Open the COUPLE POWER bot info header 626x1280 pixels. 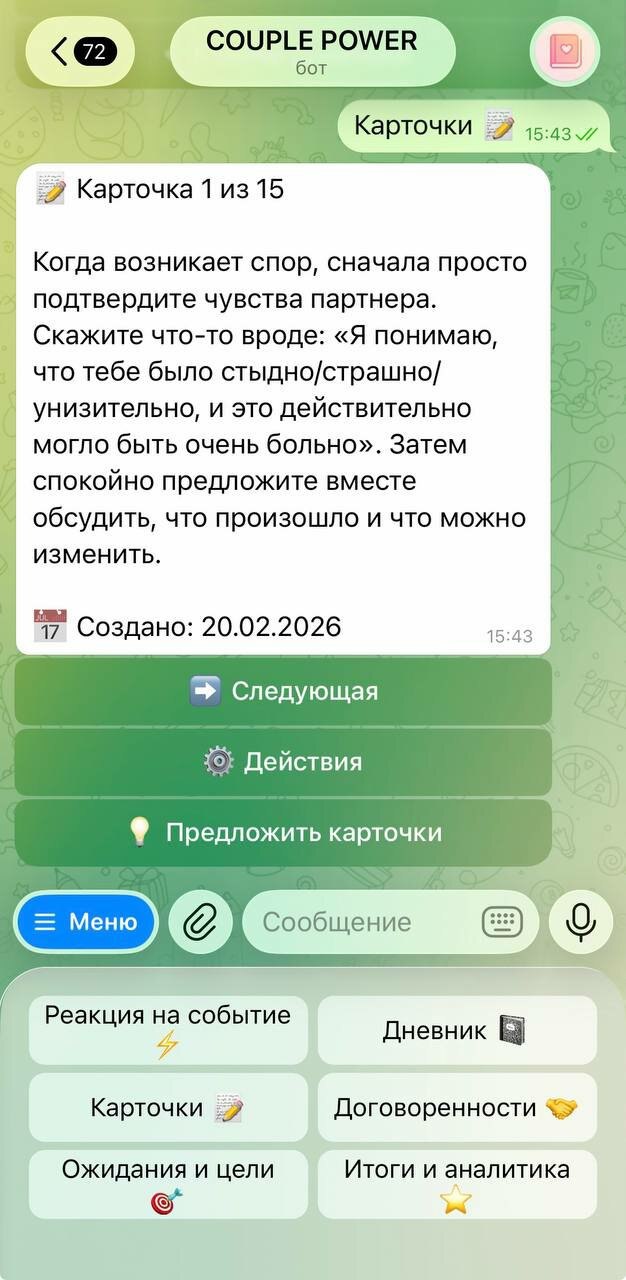312,51
